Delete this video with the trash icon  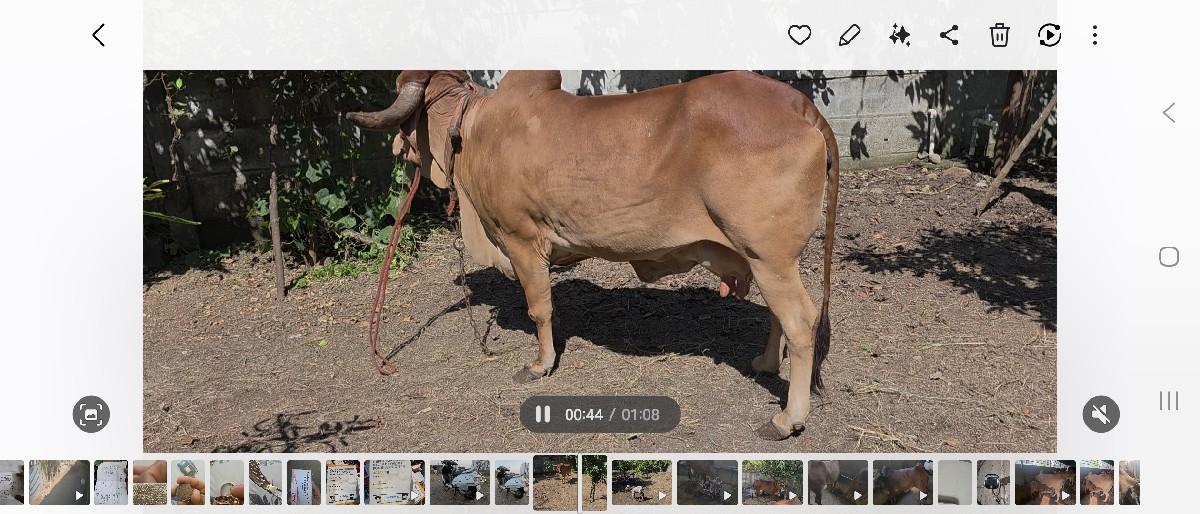click(999, 36)
